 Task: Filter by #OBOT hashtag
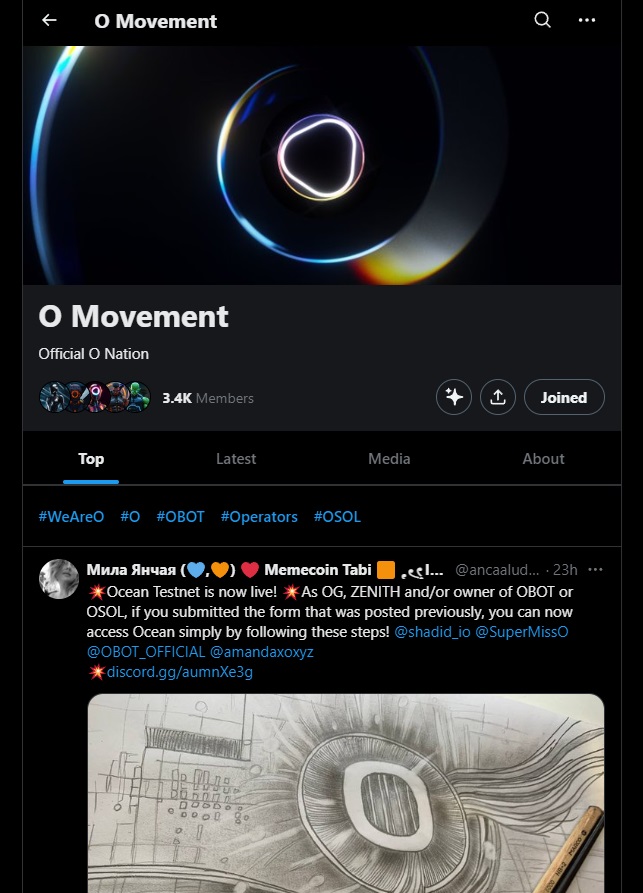pos(180,517)
